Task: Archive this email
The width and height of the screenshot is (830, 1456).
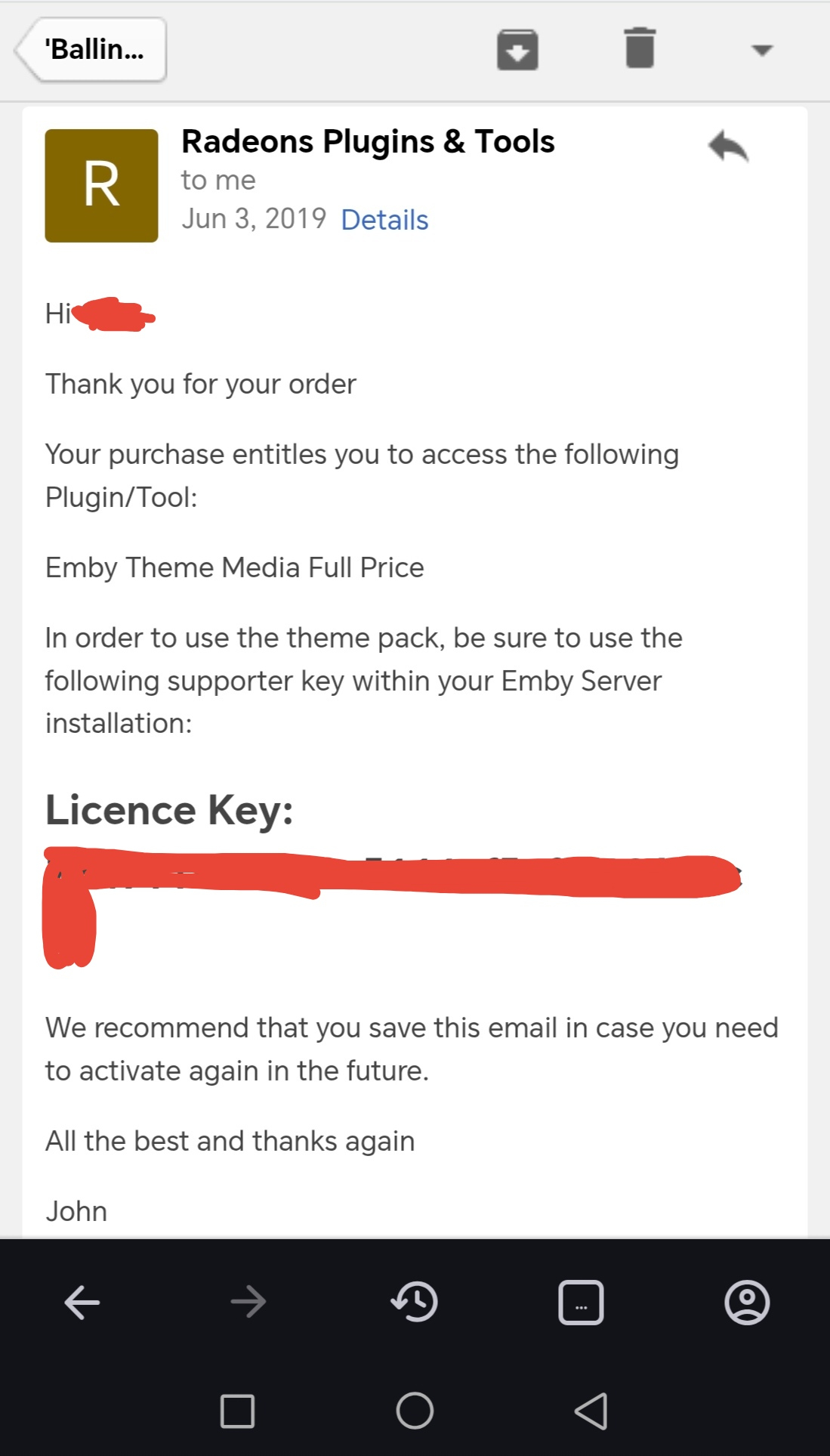Action: (517, 50)
